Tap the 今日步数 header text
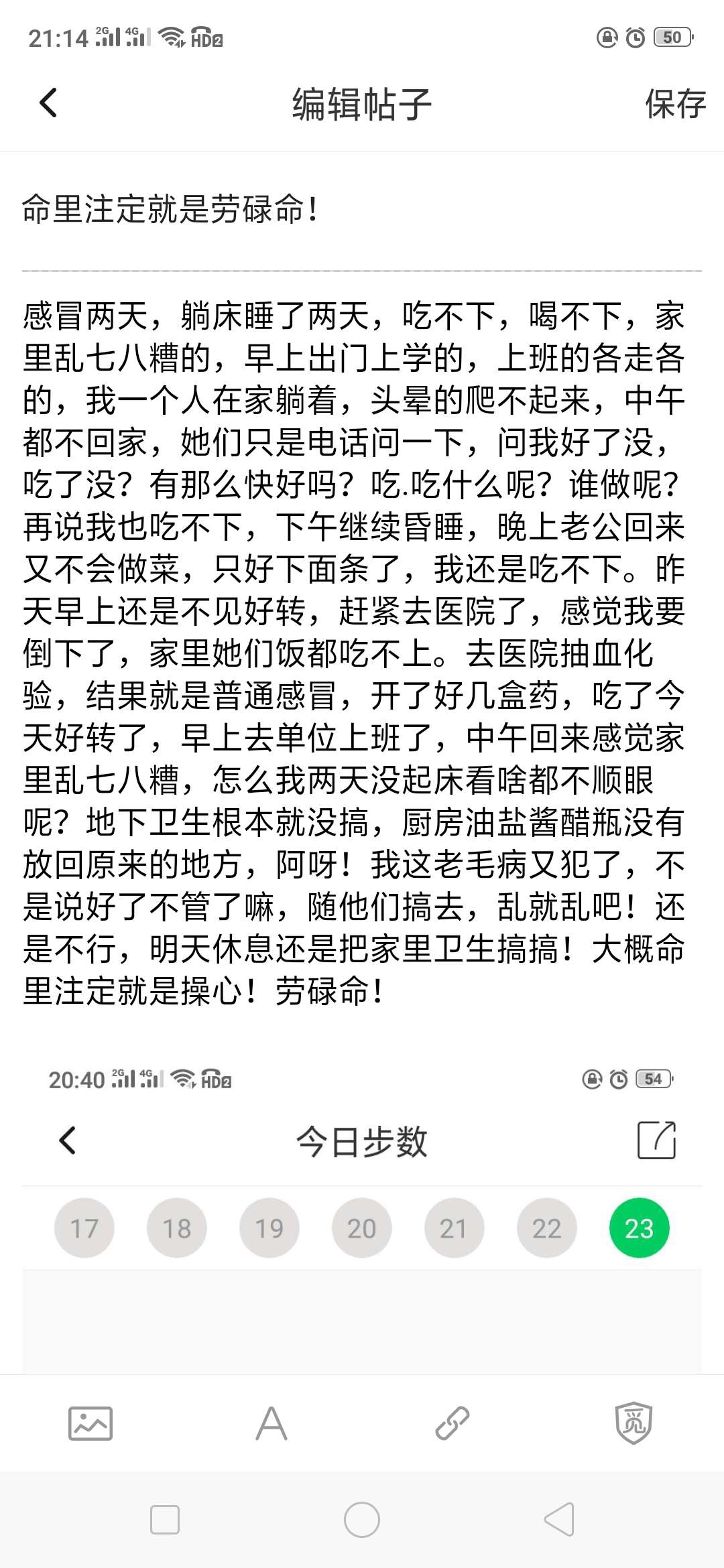Screen dimensions: 724x1568 362,1141
